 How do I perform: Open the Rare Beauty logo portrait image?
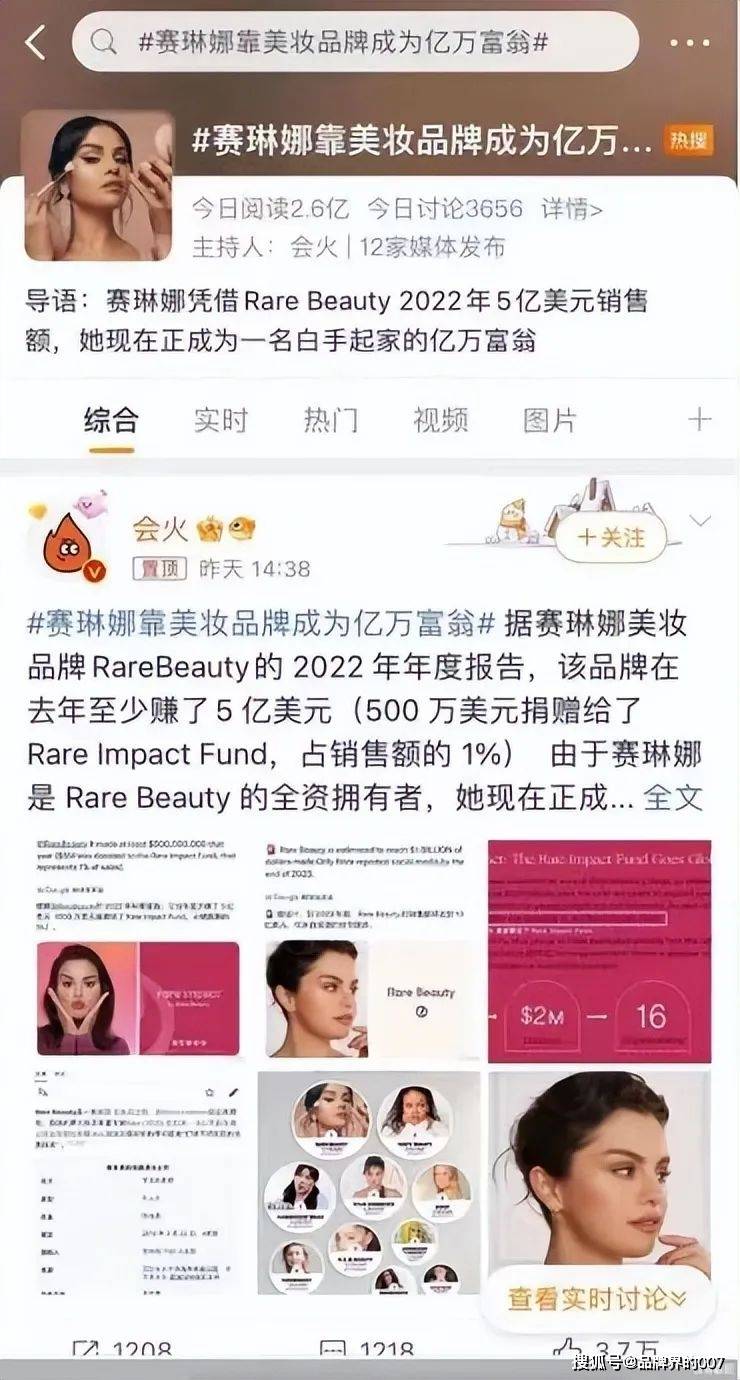click(x=368, y=951)
